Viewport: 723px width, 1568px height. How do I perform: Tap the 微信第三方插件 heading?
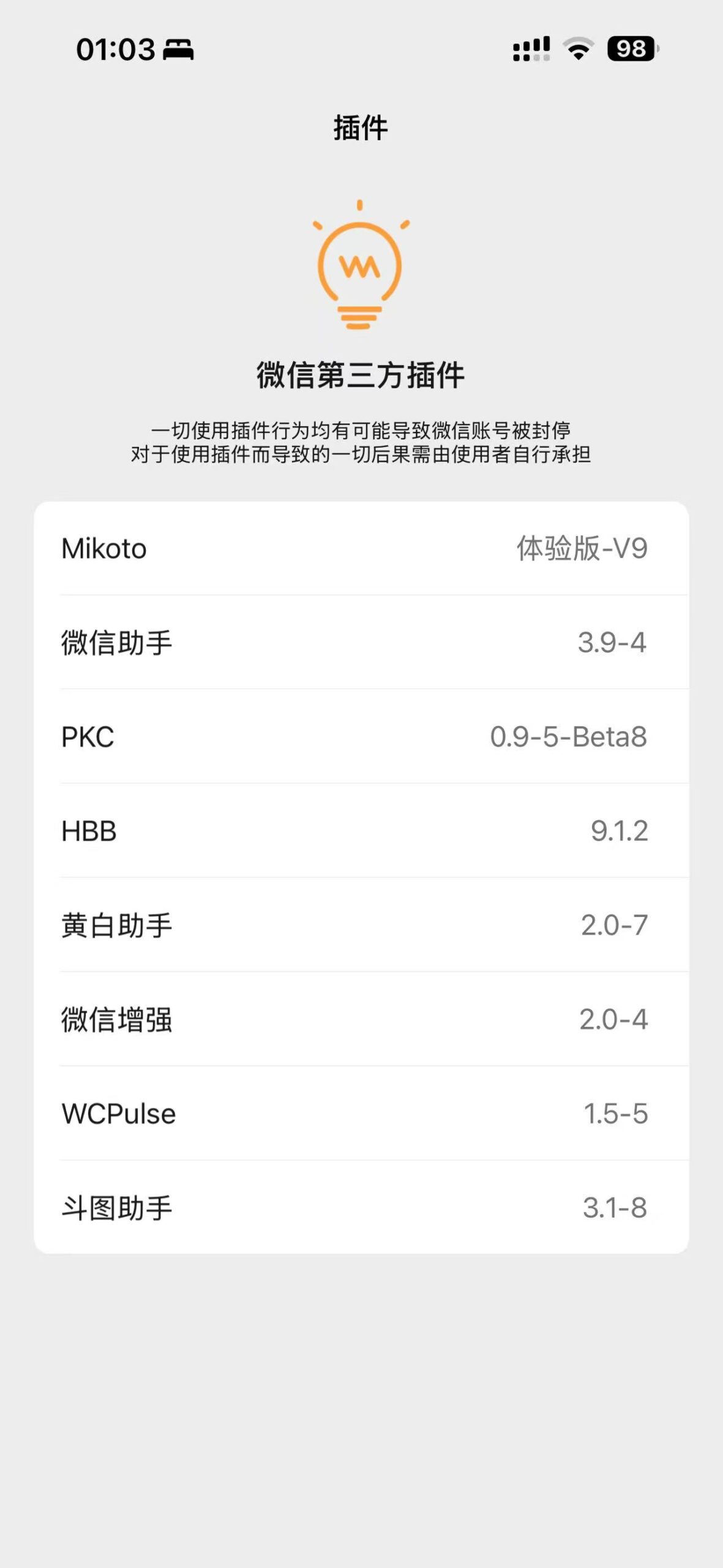tap(361, 376)
